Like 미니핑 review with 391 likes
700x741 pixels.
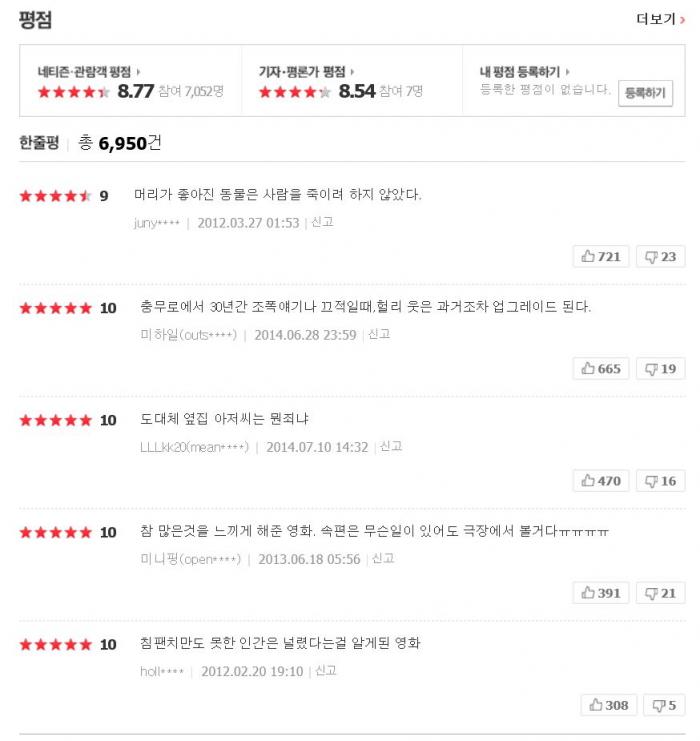coord(601,593)
